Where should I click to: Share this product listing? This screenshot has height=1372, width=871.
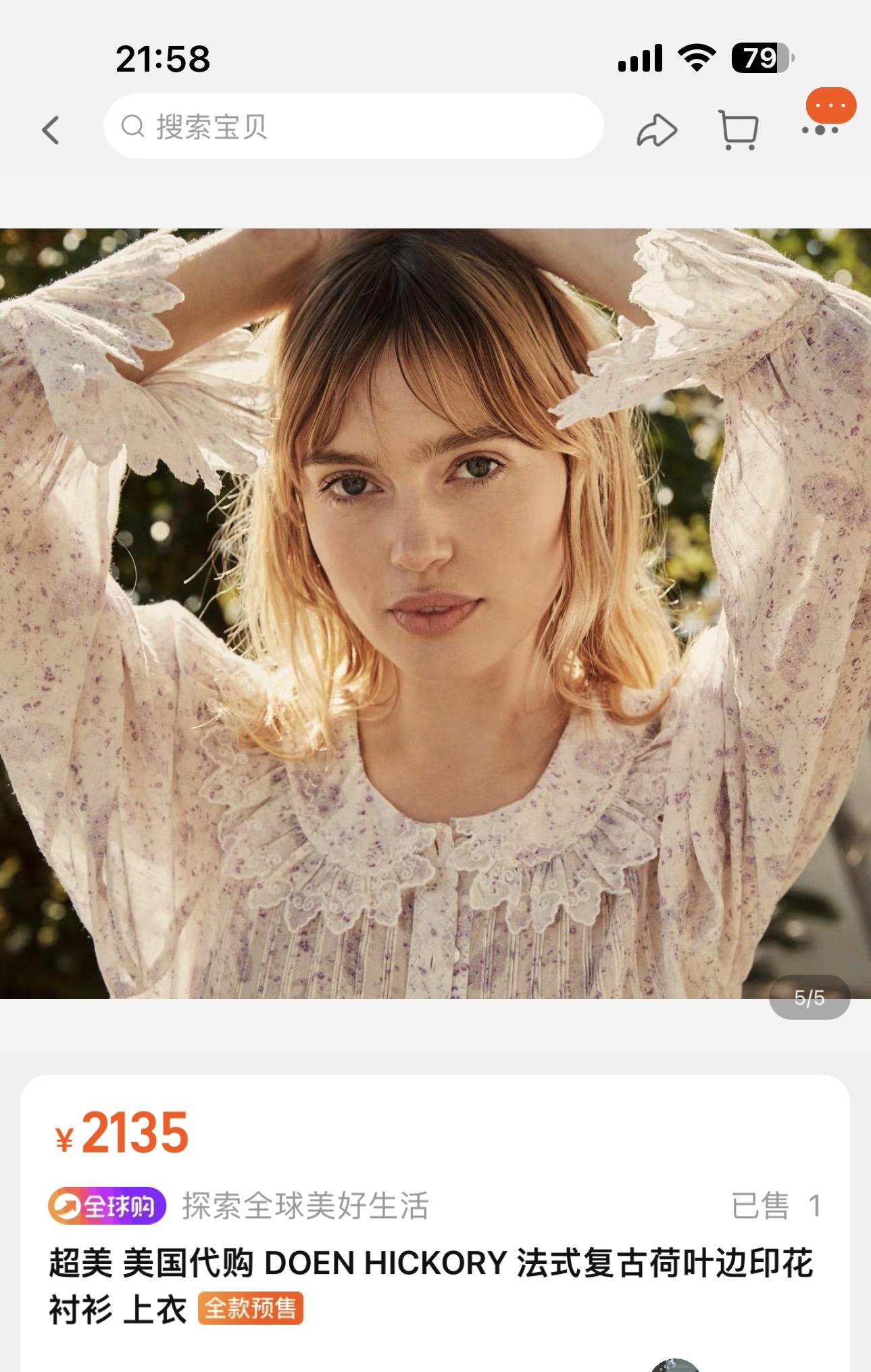pos(656,130)
